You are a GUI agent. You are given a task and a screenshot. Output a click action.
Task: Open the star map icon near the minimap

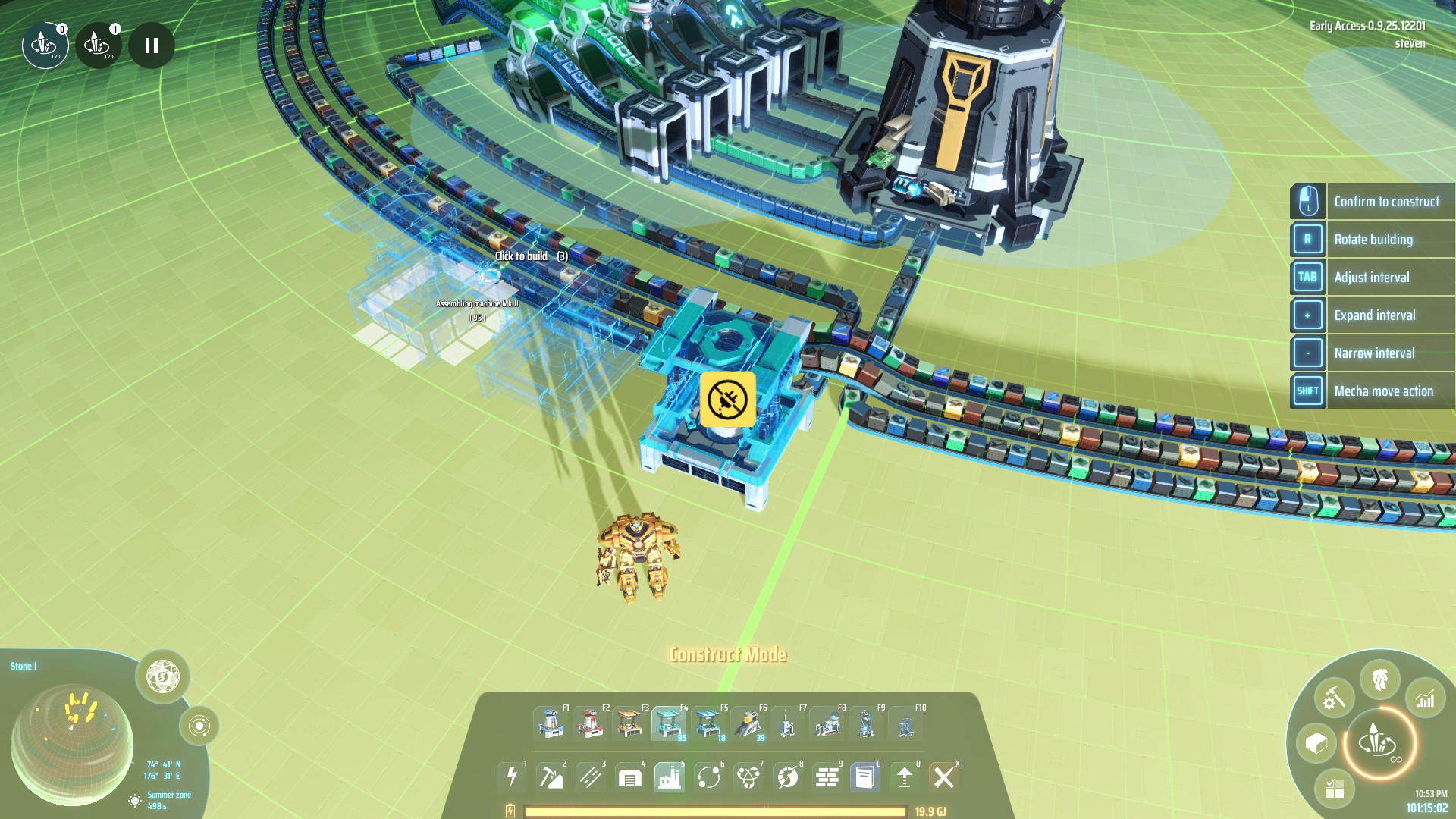[x=162, y=676]
